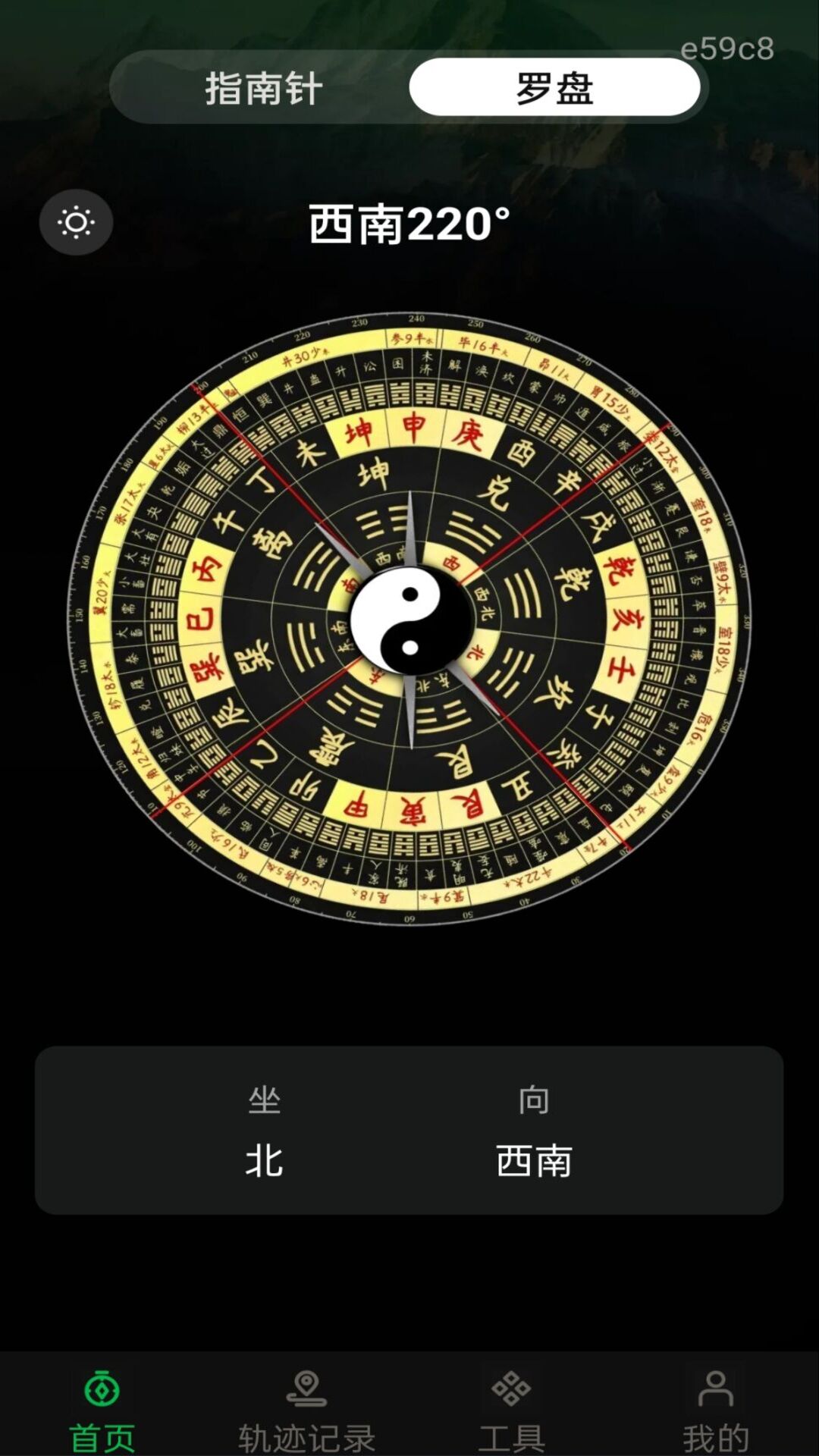Toggle screen brightness via the sun button
Image resolution: width=819 pixels, height=1456 pixels.
(77, 221)
